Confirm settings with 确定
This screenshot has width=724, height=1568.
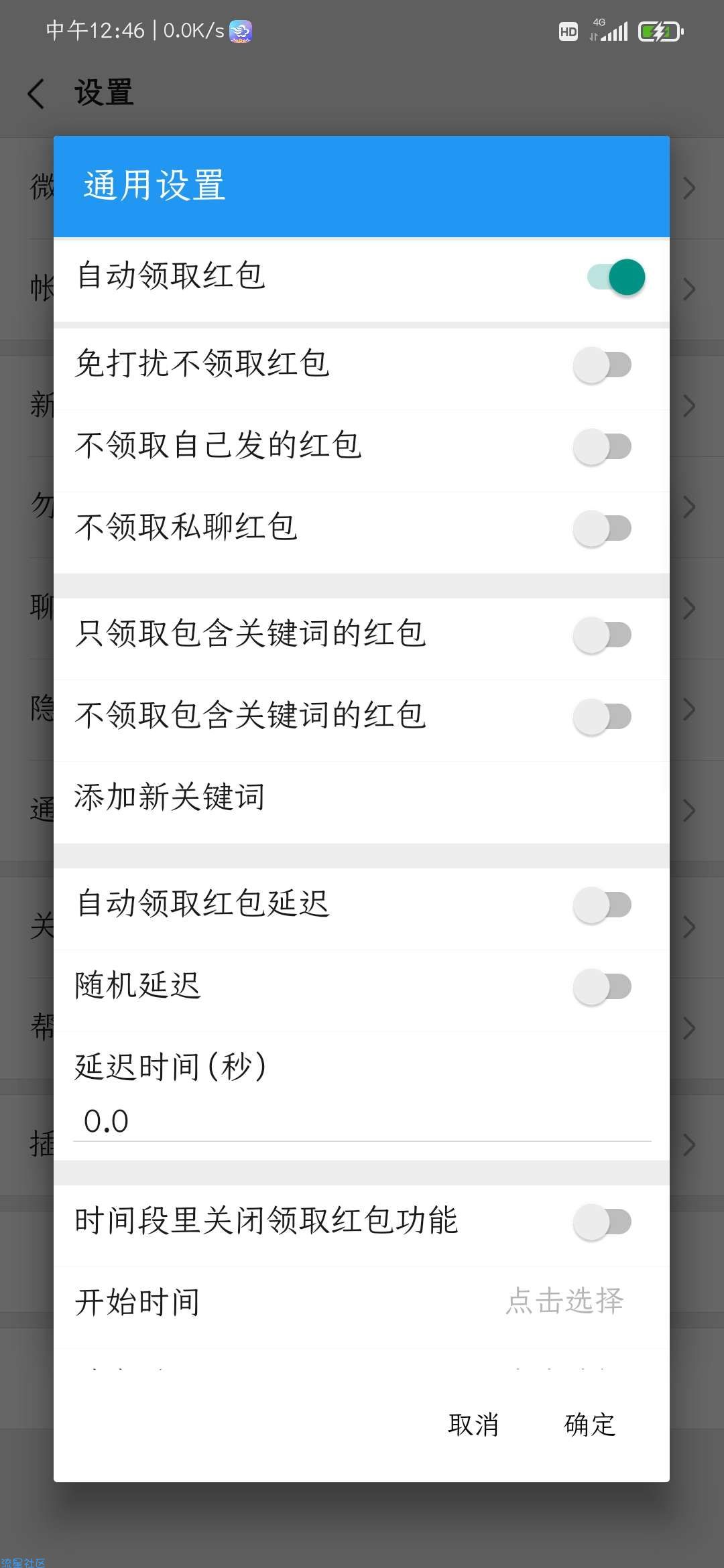click(x=590, y=1425)
